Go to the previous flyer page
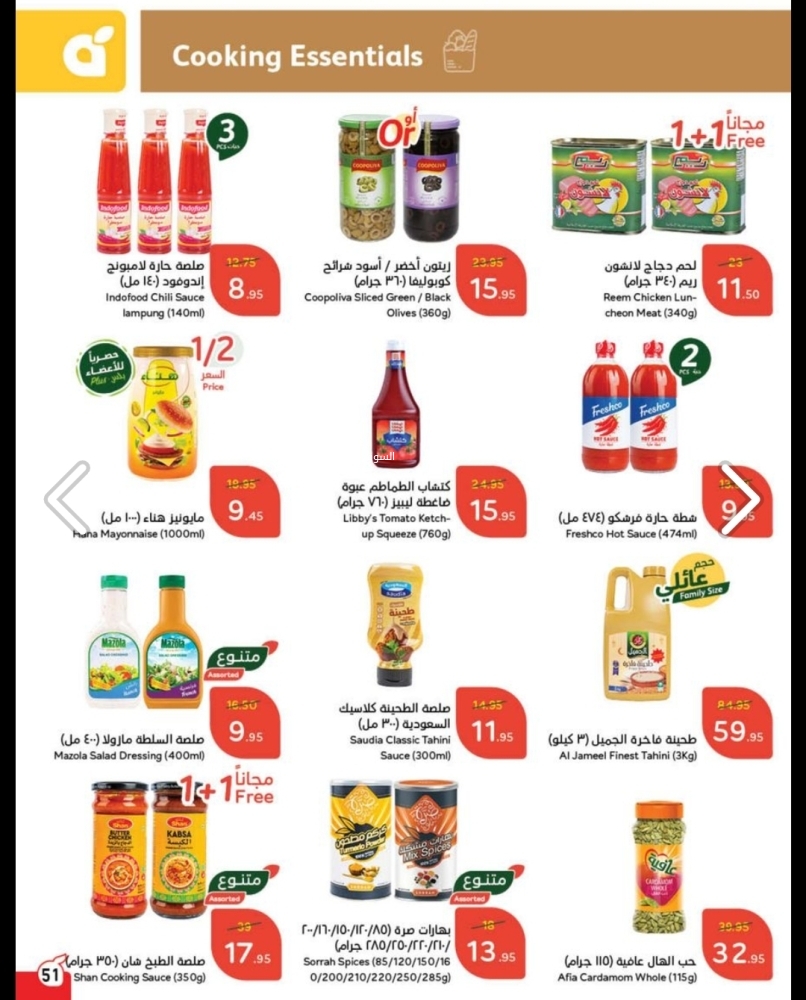This screenshot has width=806, height=1000. (66, 497)
